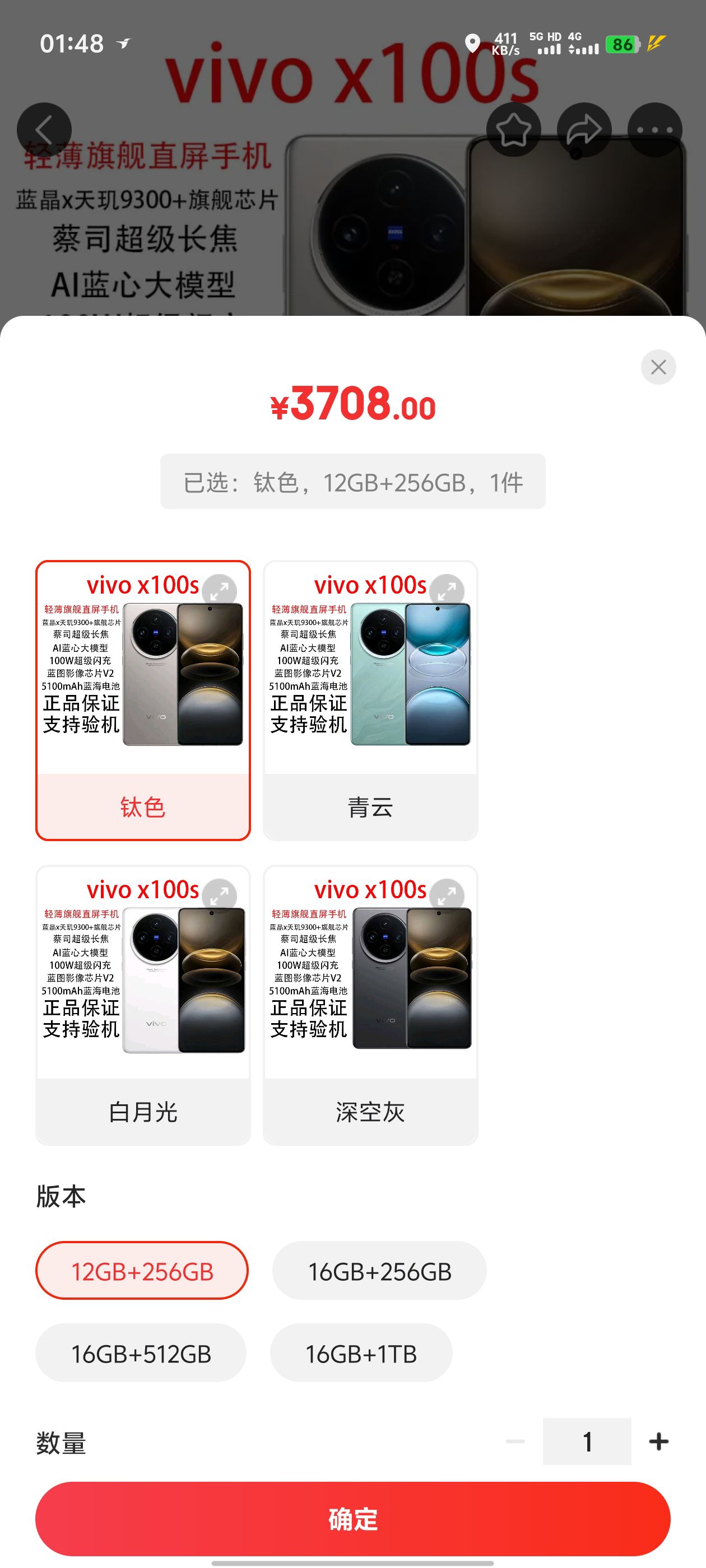This screenshot has width=706, height=1568.
Task: Expand the 深空灰 product image
Action: click(447, 895)
